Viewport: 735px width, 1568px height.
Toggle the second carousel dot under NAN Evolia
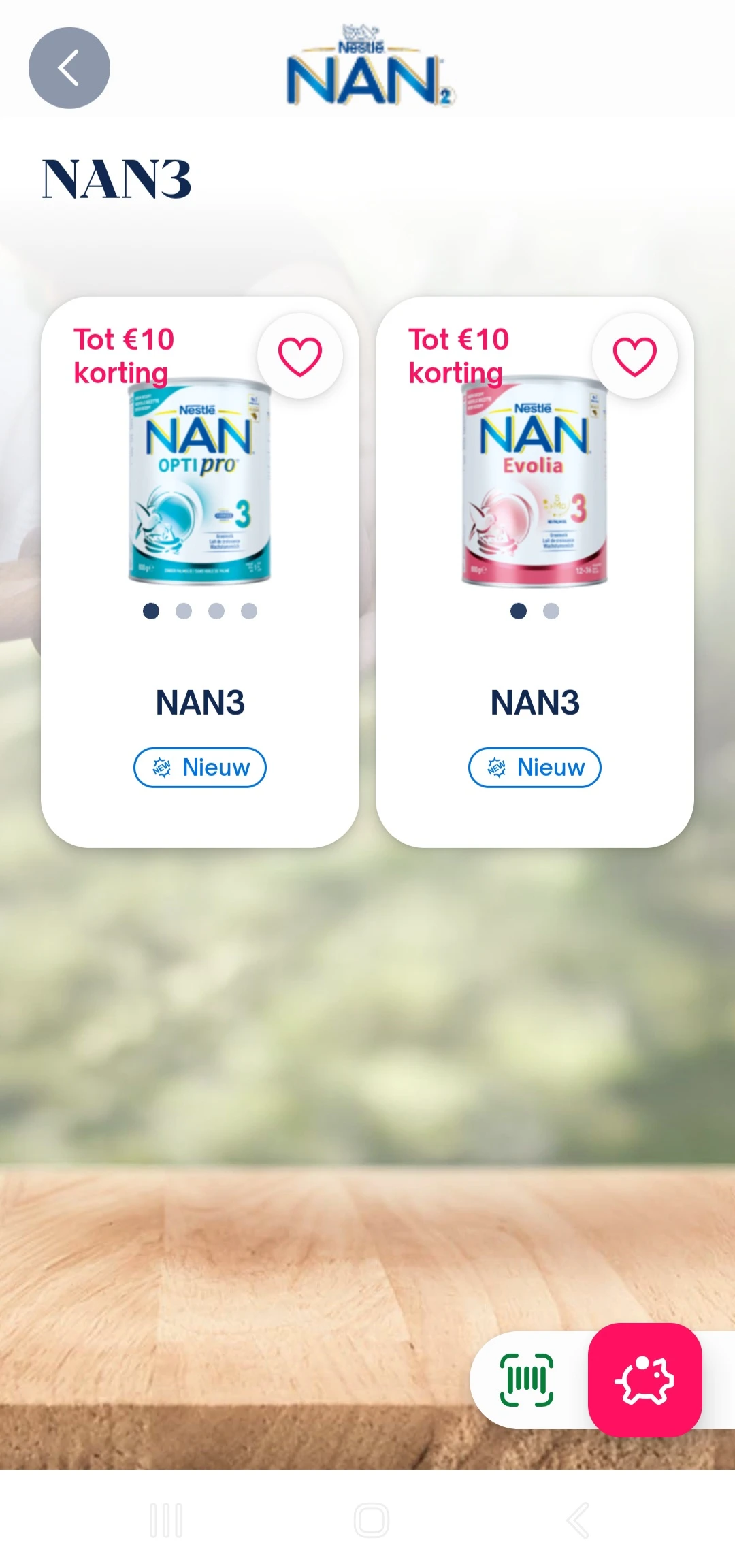549,612
